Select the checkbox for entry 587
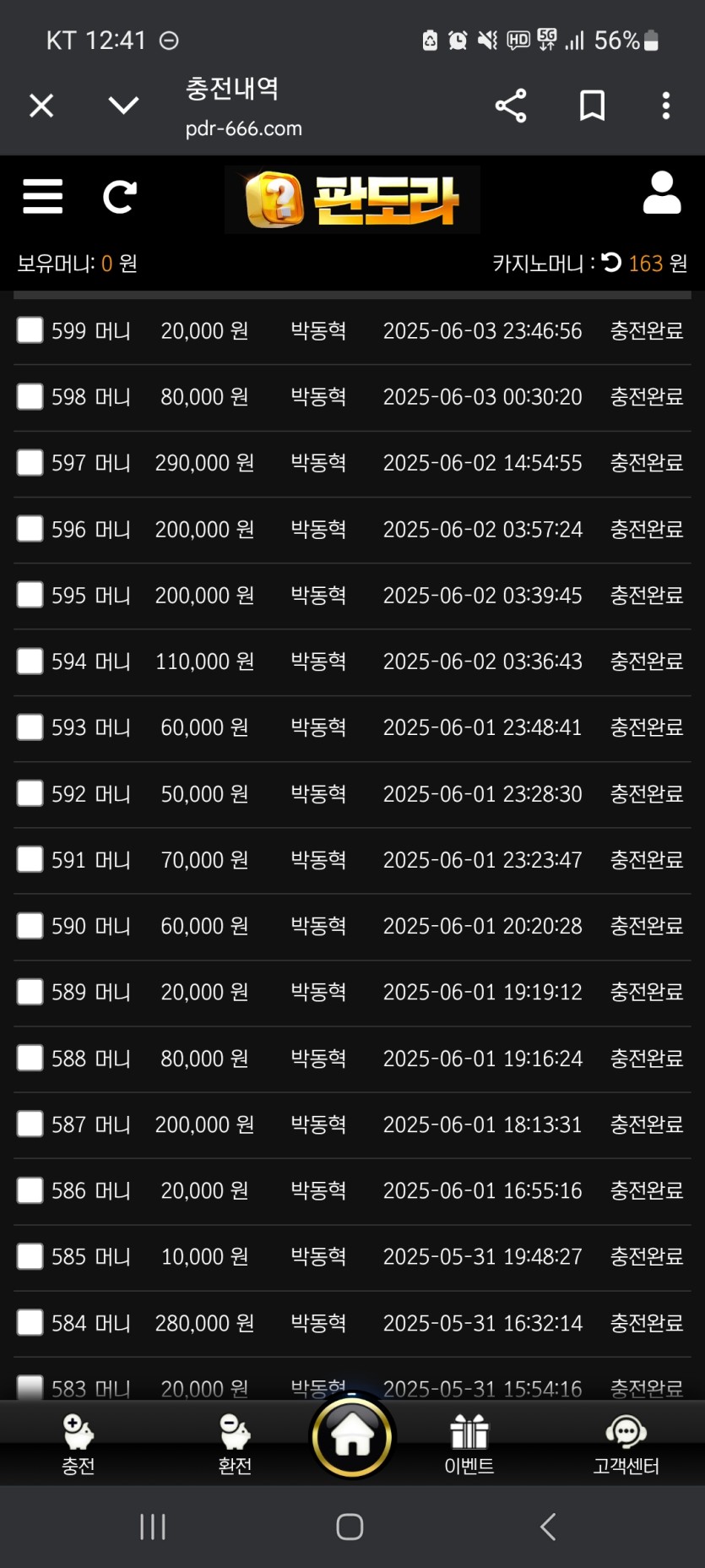This screenshot has height=1568, width=705. [x=30, y=1124]
